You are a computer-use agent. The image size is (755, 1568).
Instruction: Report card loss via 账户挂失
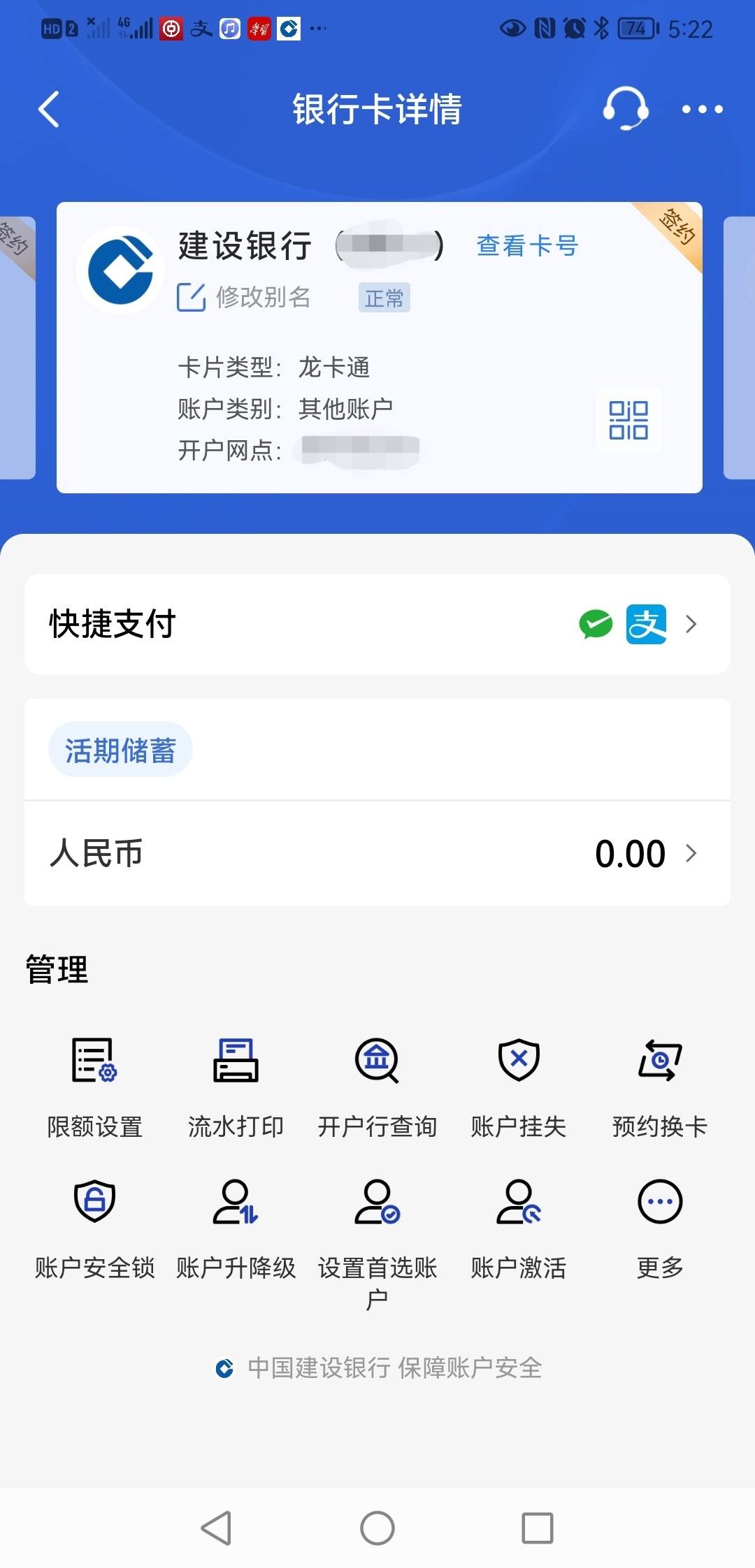519,1082
